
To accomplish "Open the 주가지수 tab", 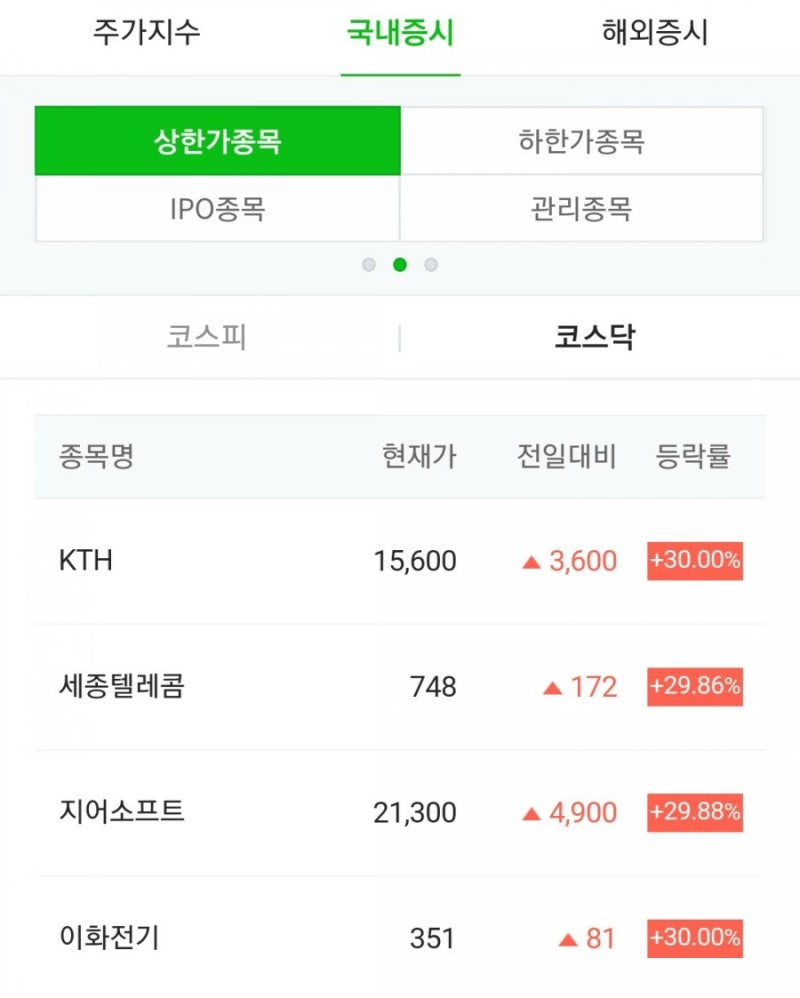I will 148,33.
